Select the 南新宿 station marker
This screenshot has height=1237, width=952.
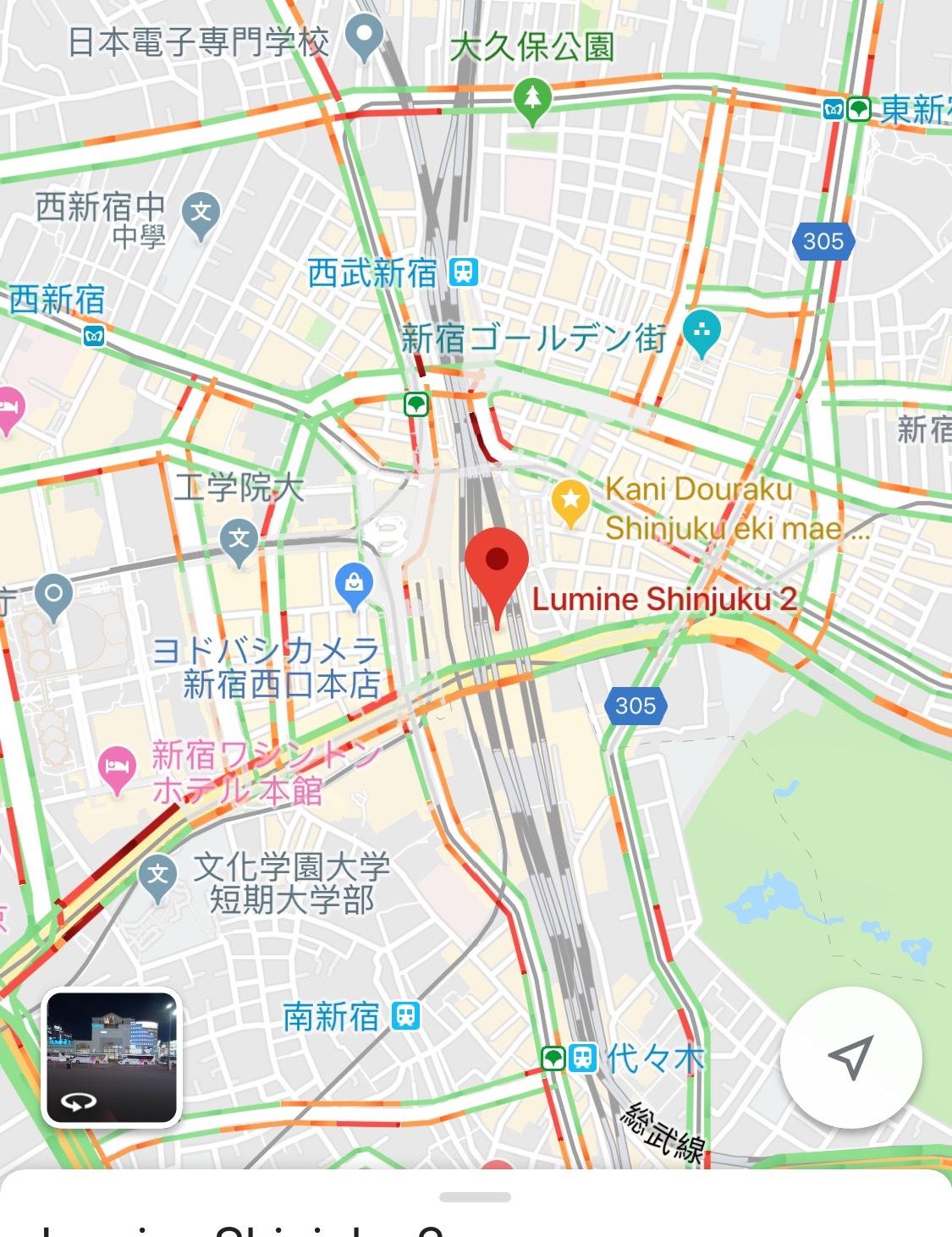[x=406, y=1015]
